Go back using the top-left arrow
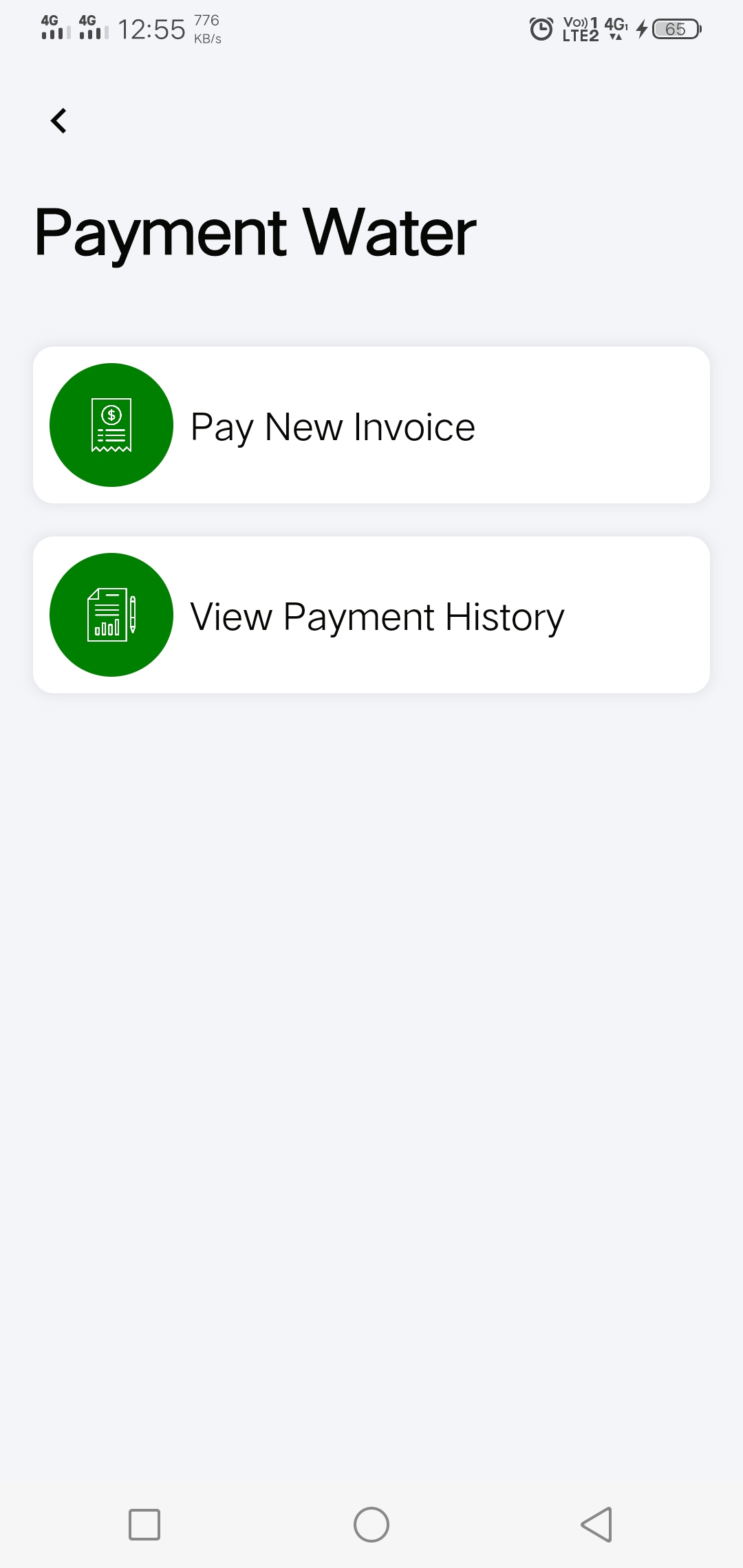Viewport: 743px width, 1568px height. point(59,121)
